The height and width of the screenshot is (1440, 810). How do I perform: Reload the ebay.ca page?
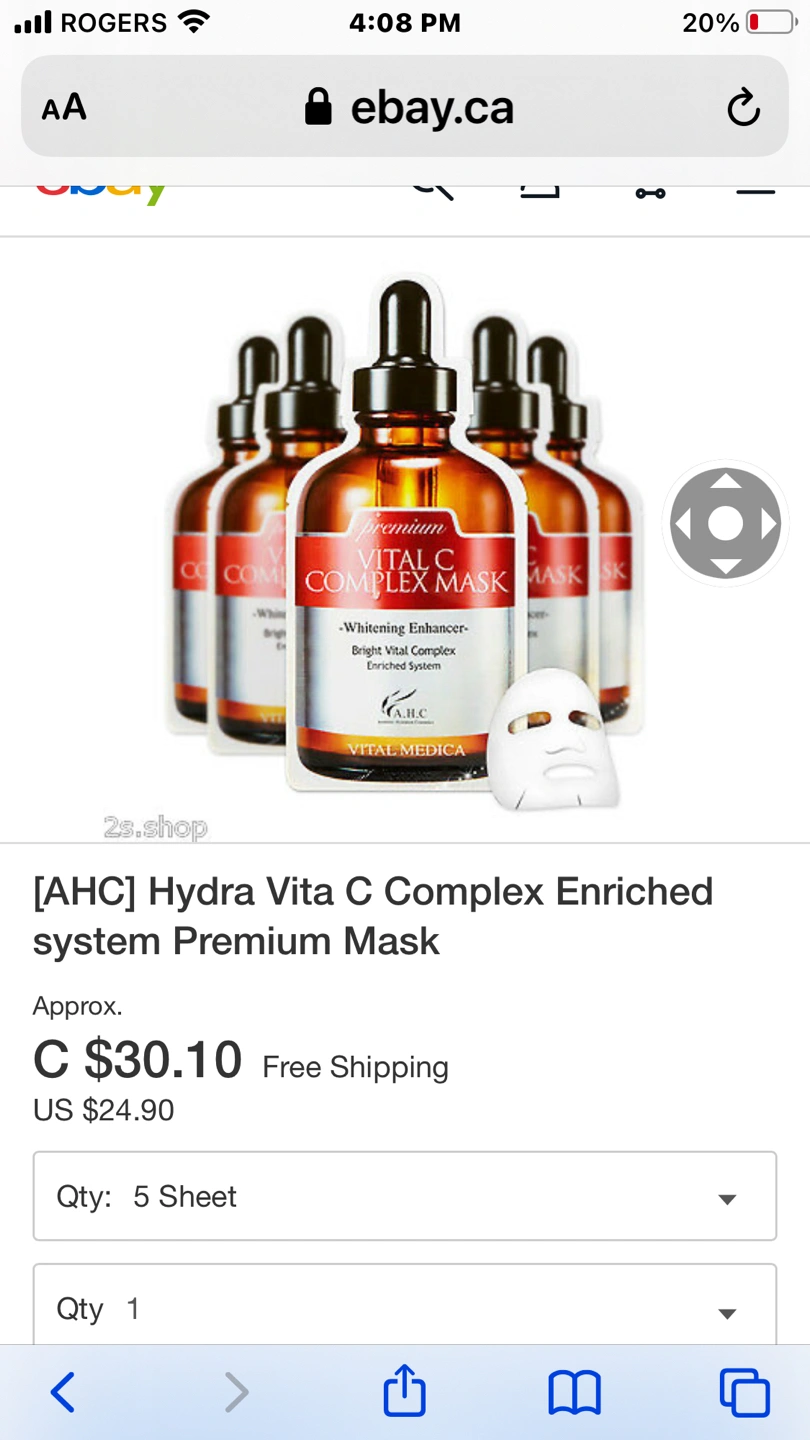pyautogui.click(x=743, y=107)
